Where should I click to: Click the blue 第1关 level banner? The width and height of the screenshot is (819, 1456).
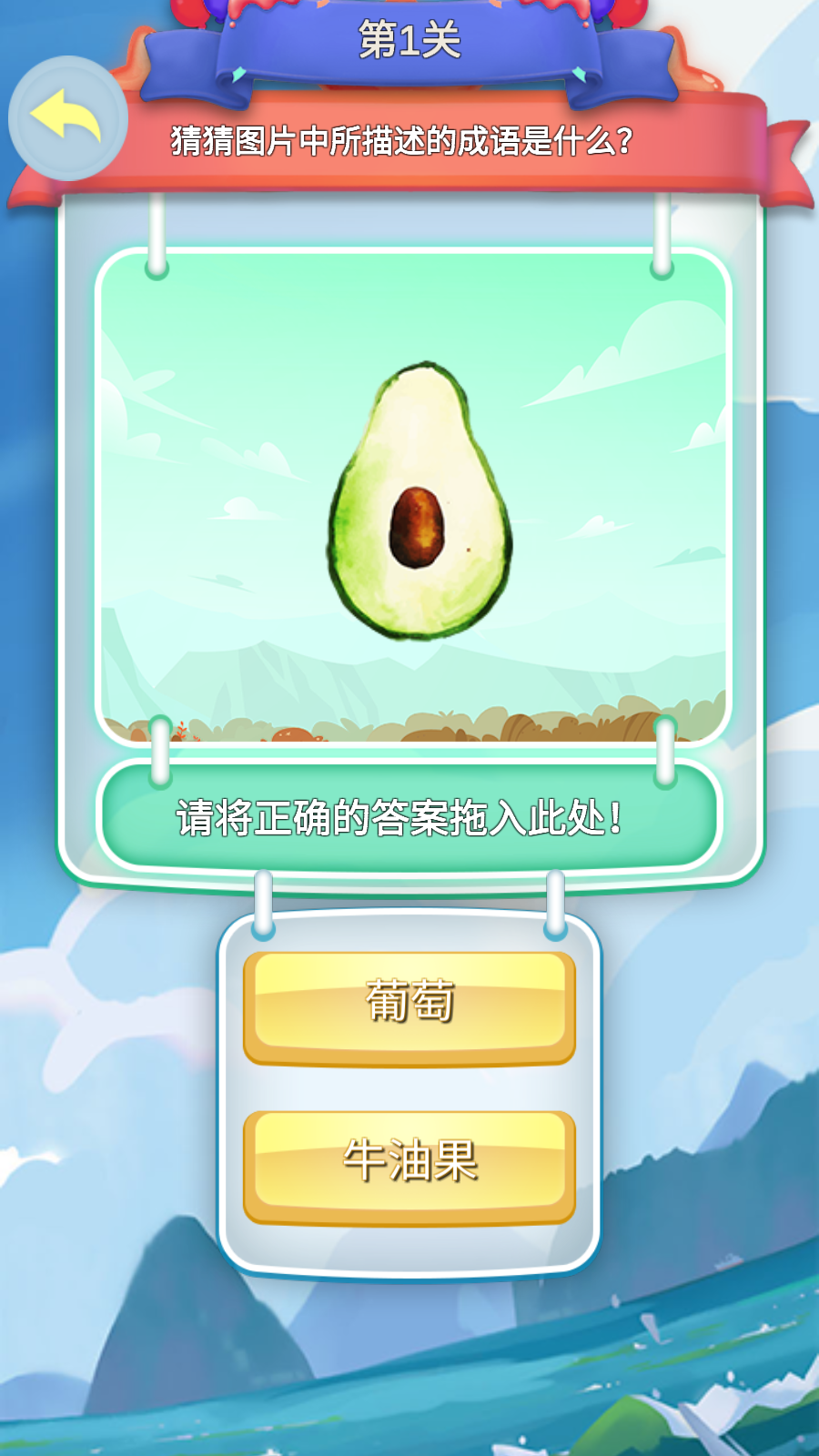[x=409, y=41]
